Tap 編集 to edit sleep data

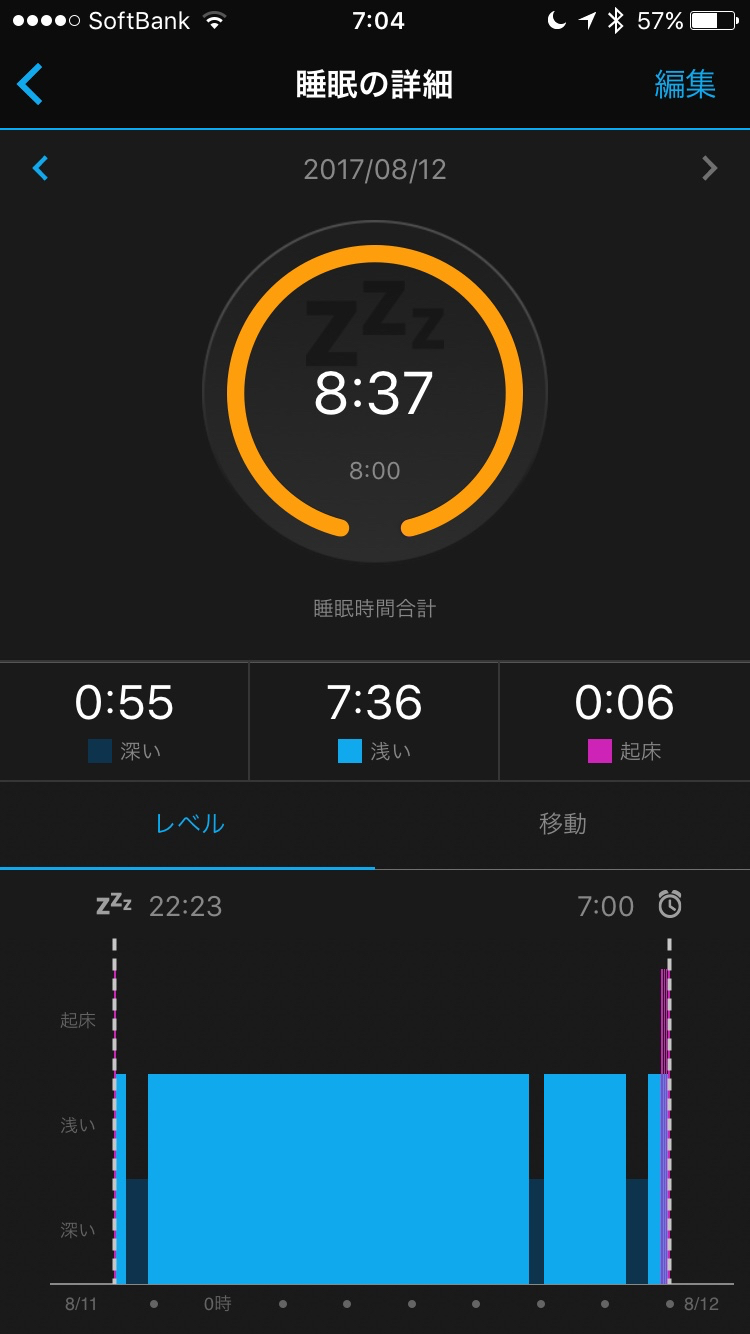click(x=685, y=84)
